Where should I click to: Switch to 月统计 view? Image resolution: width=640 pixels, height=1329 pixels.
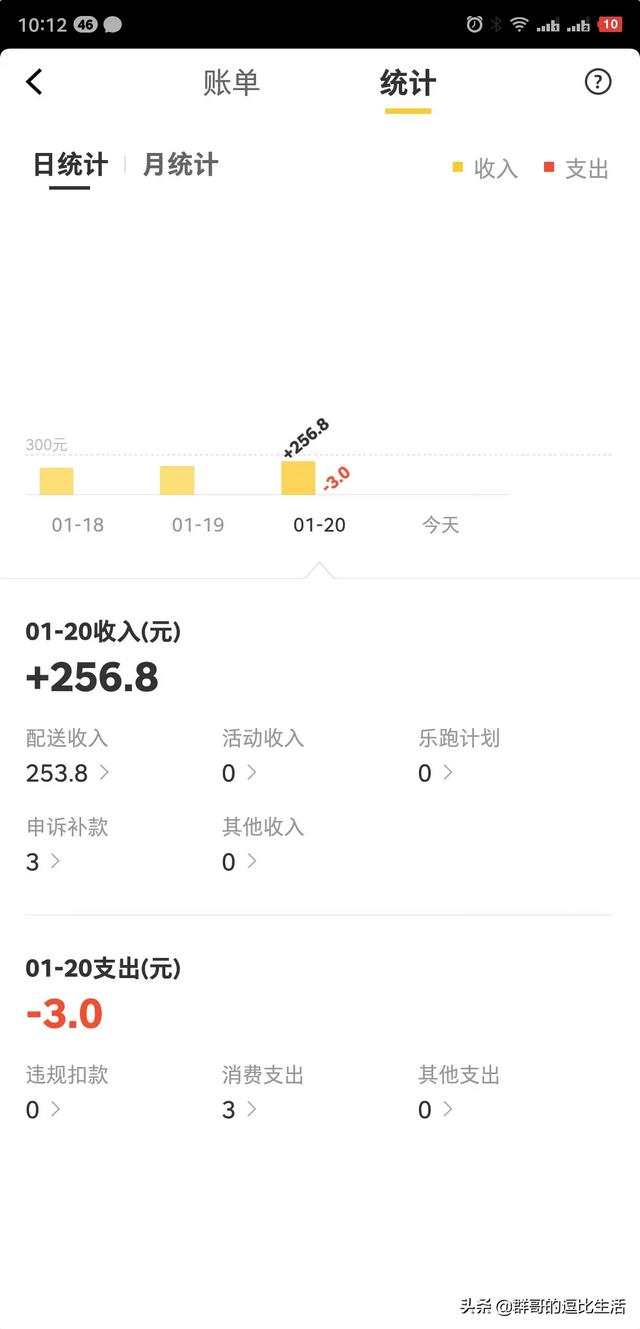pos(180,165)
